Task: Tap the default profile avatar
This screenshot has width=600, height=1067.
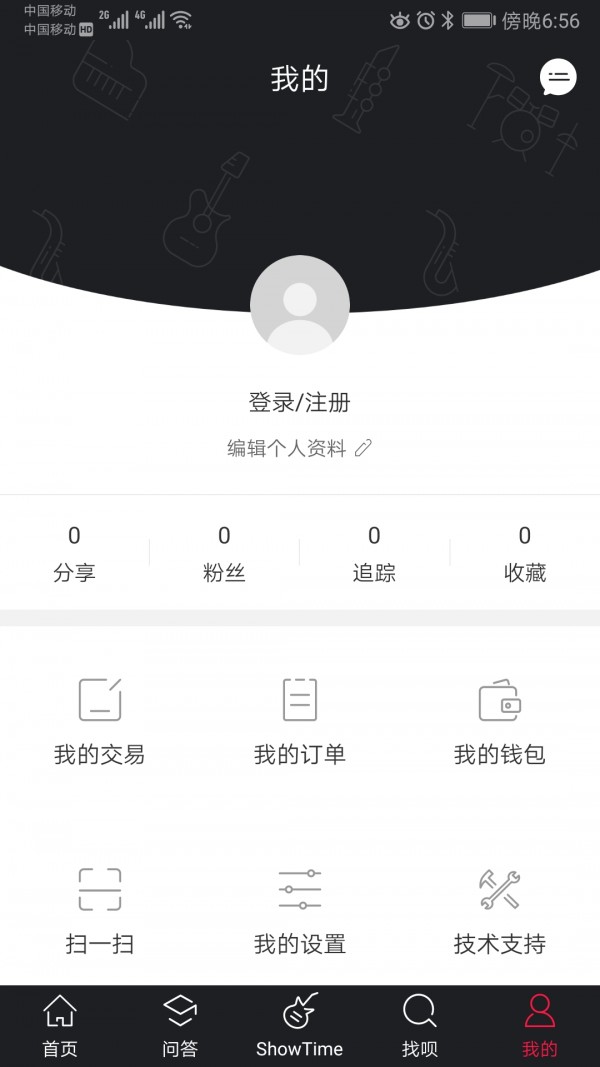Action: 300,305
